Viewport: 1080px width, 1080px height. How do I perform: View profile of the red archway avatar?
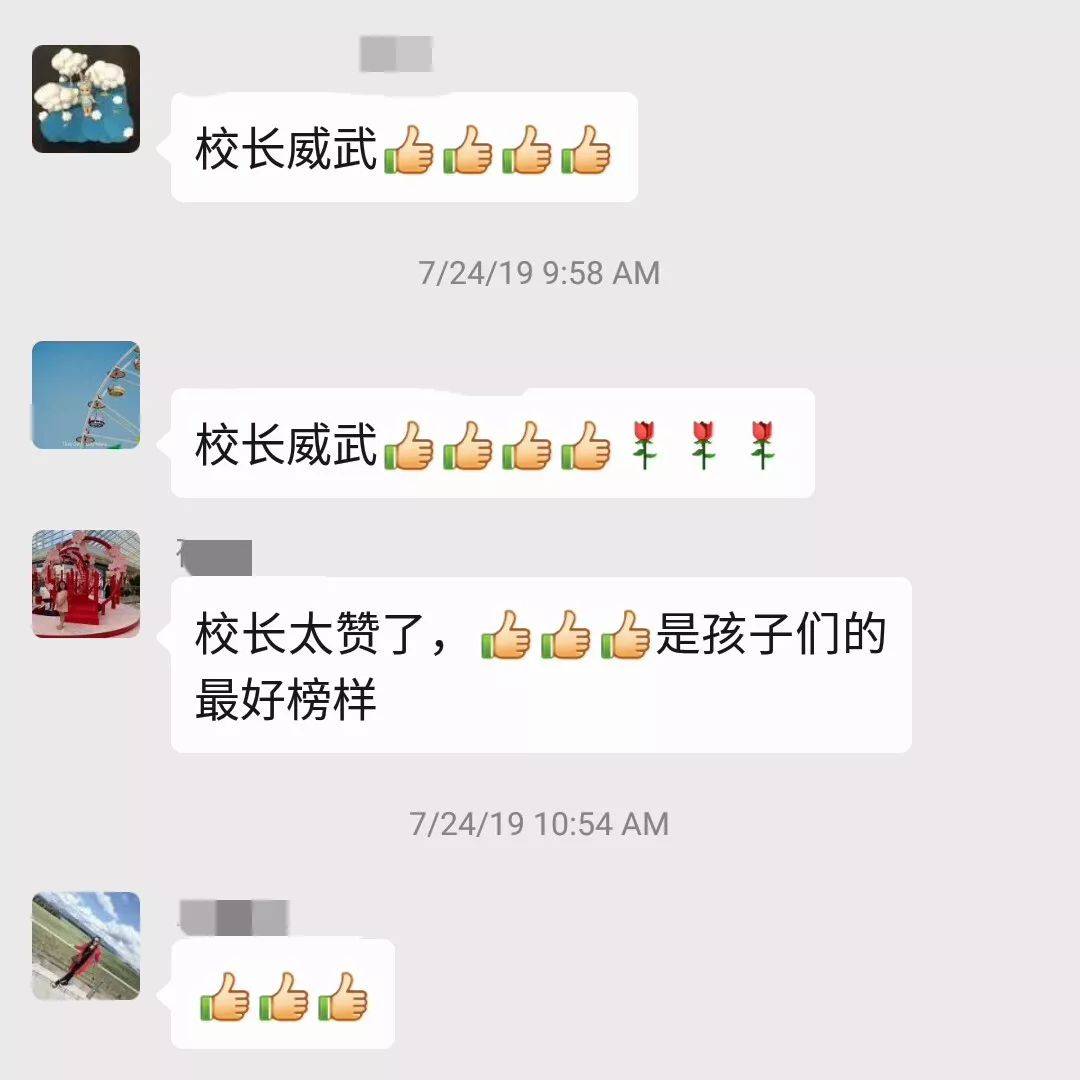point(86,584)
